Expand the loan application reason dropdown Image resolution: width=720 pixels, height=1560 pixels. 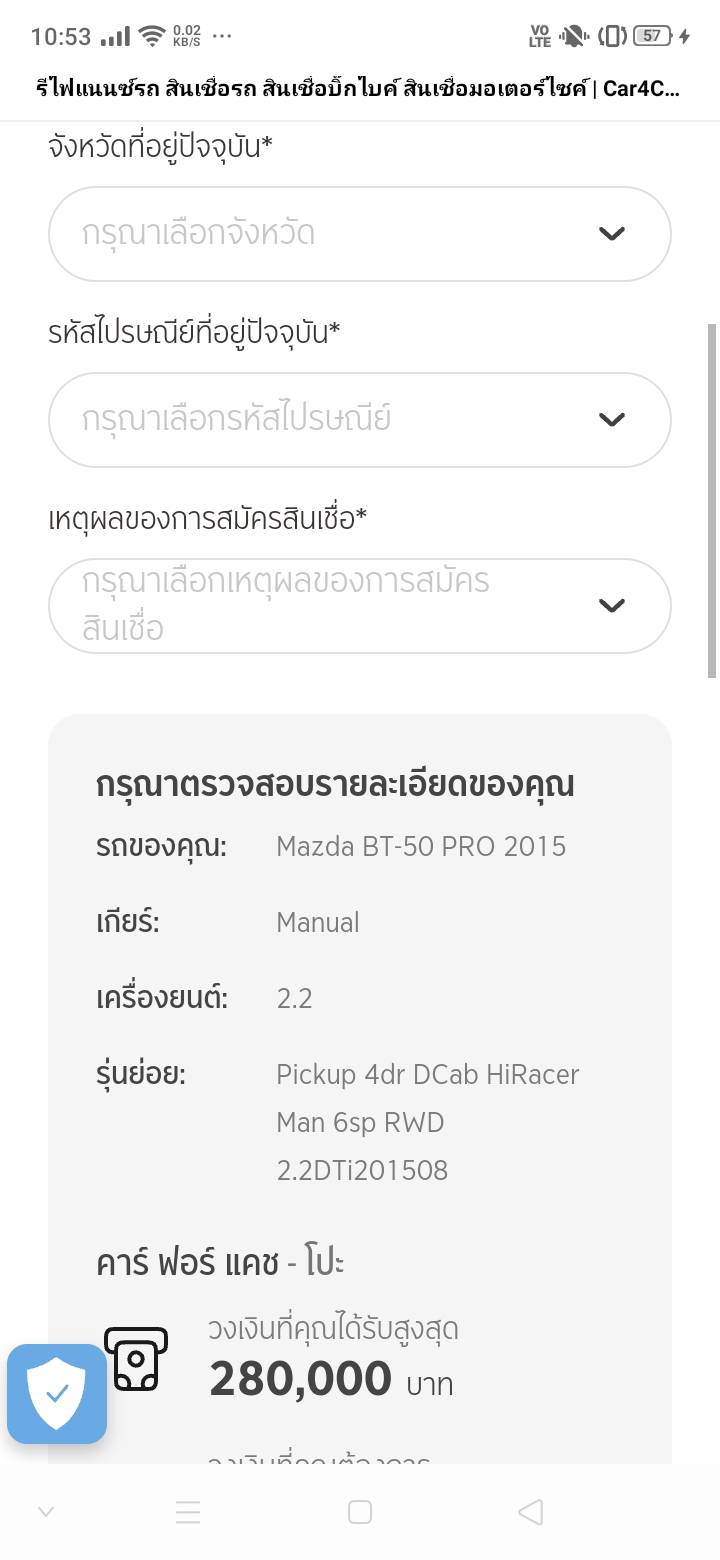[x=359, y=606]
